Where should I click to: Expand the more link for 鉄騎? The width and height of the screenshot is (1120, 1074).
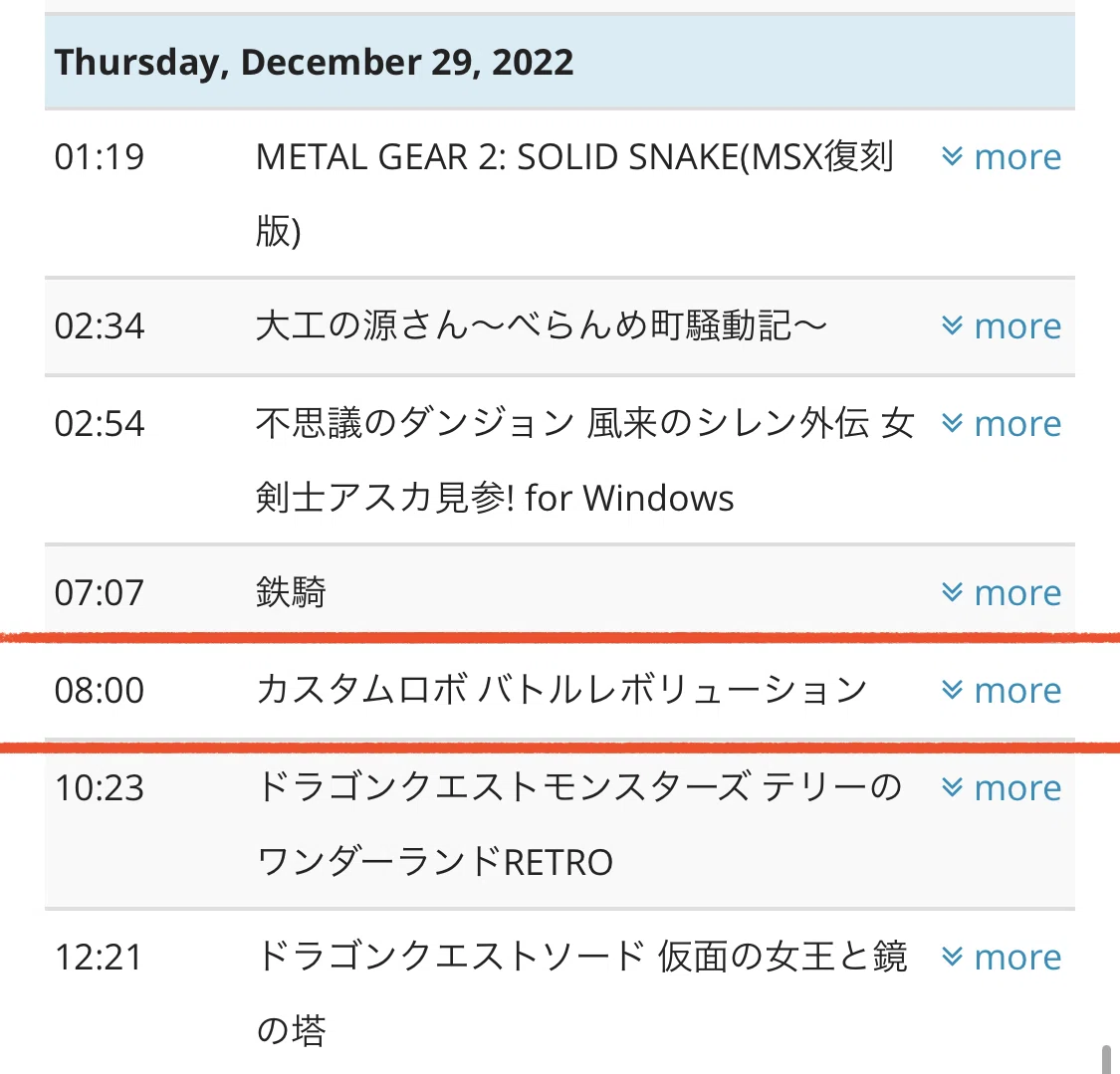[1002, 592]
